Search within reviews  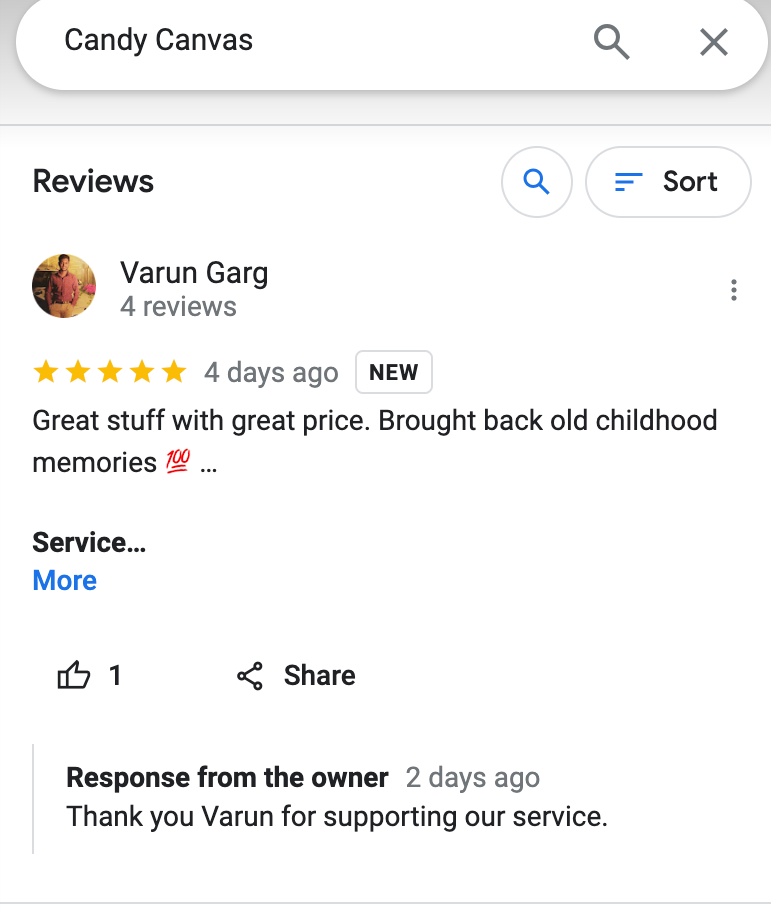click(x=537, y=182)
